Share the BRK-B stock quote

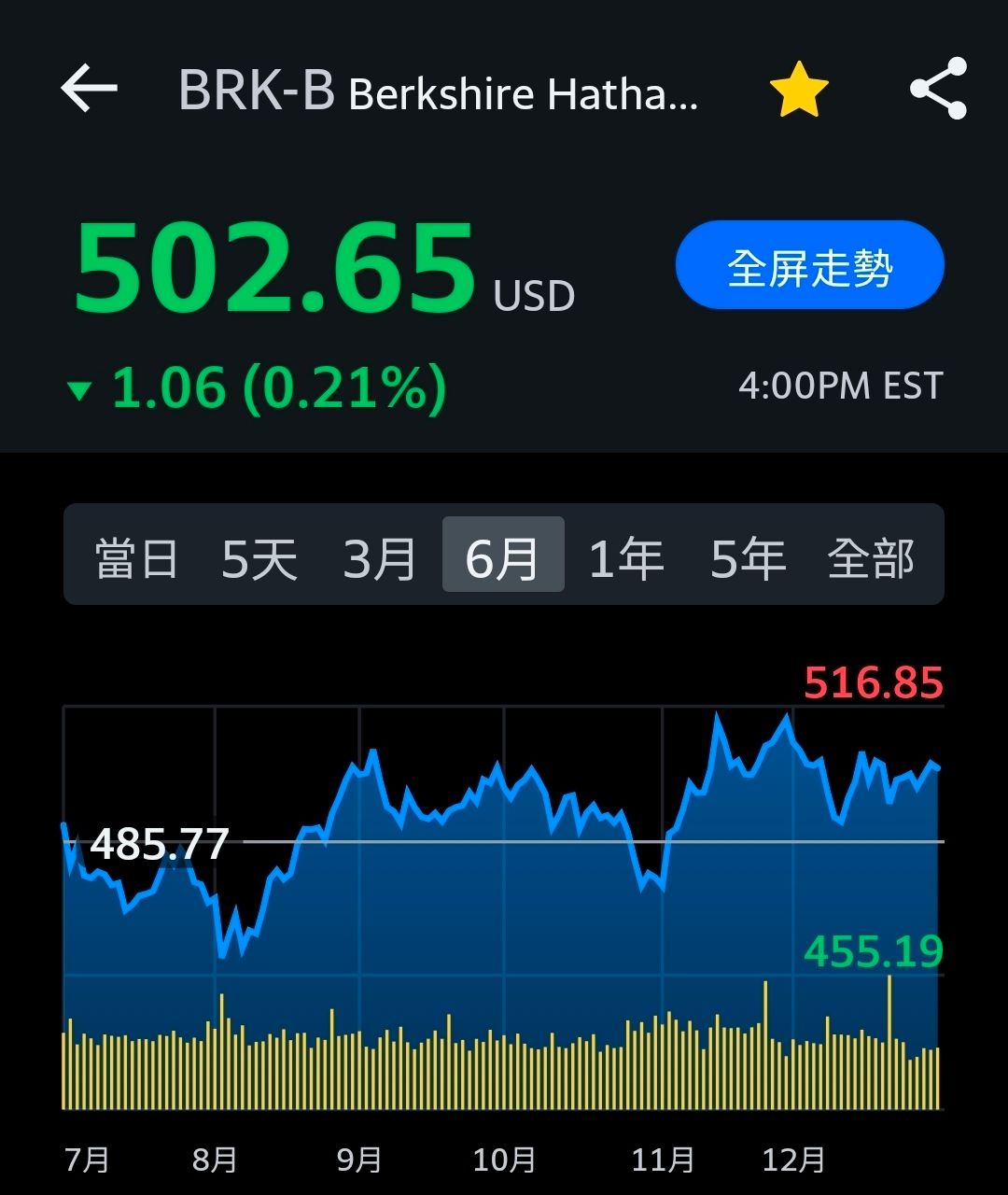point(939,89)
